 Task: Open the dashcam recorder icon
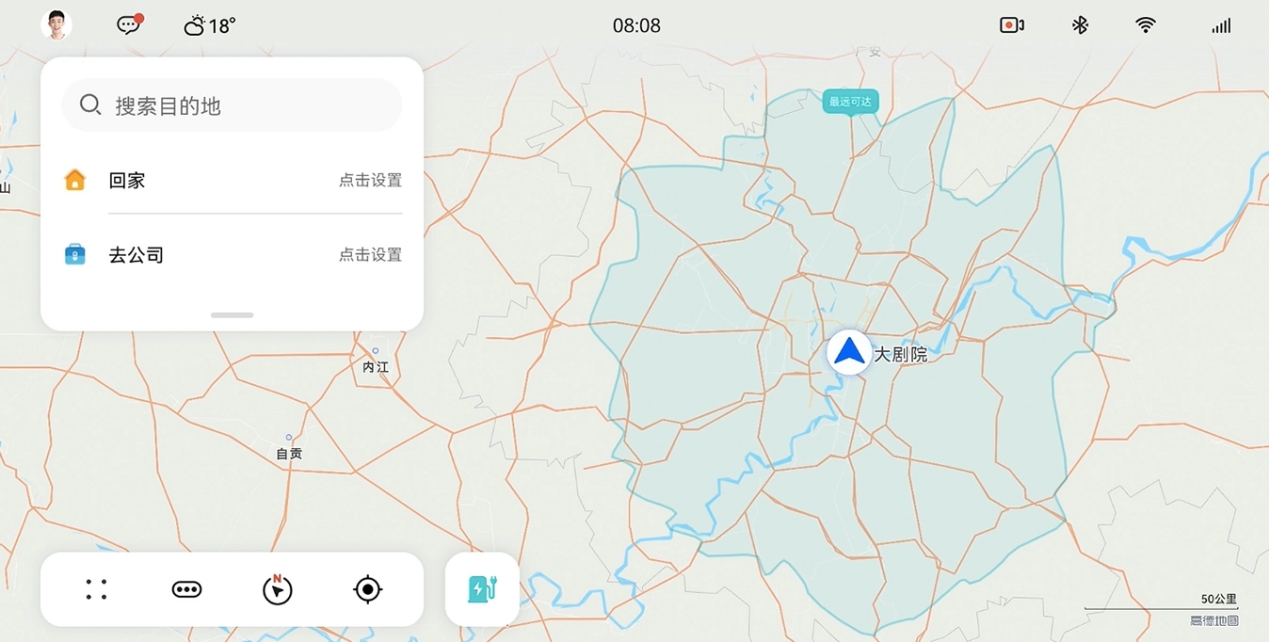(x=1012, y=25)
